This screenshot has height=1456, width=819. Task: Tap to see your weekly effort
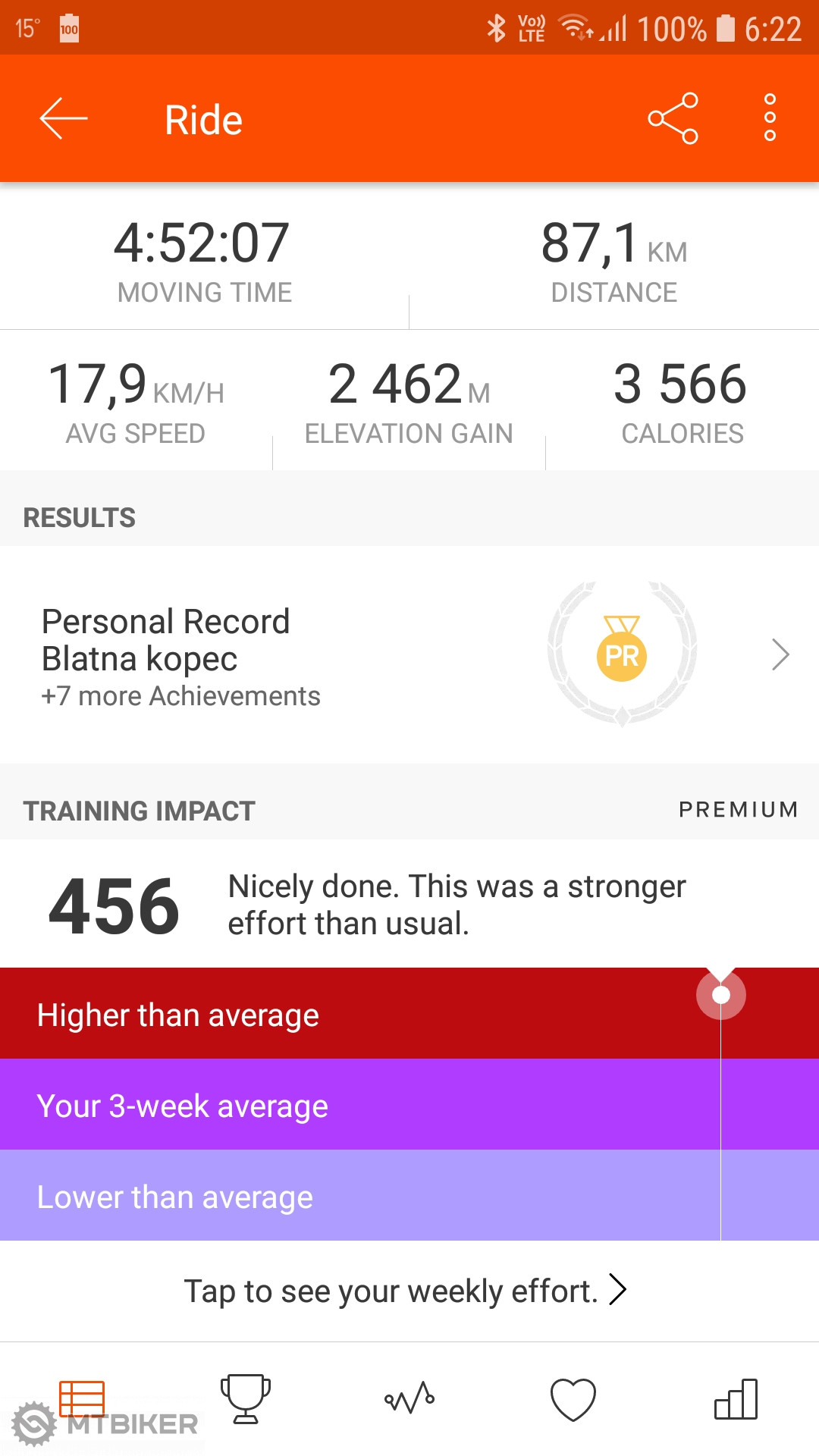(x=406, y=1291)
